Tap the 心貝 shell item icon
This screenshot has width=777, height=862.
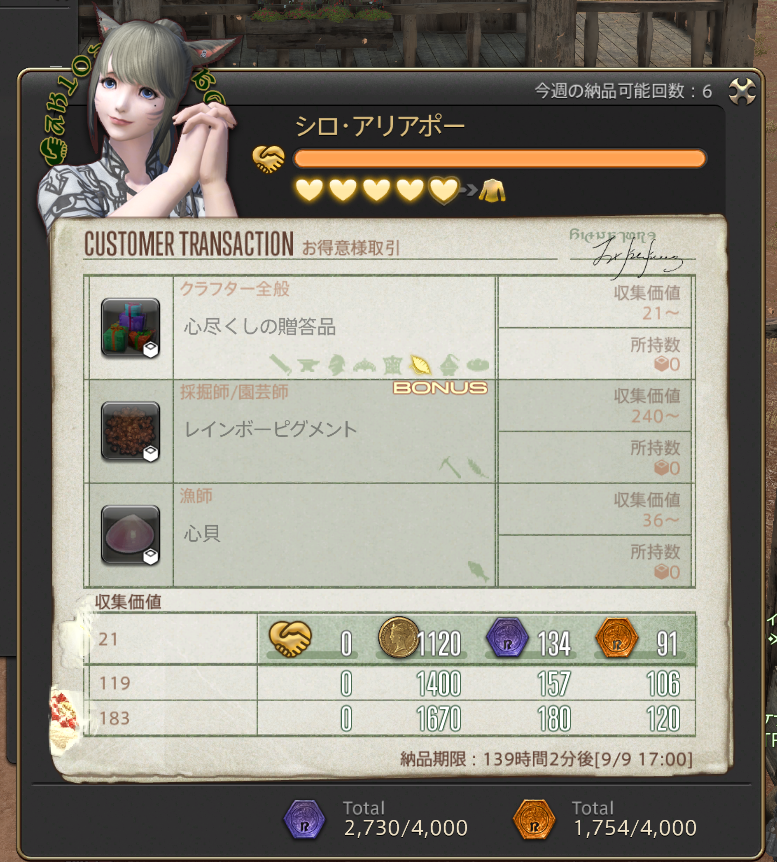(x=130, y=534)
